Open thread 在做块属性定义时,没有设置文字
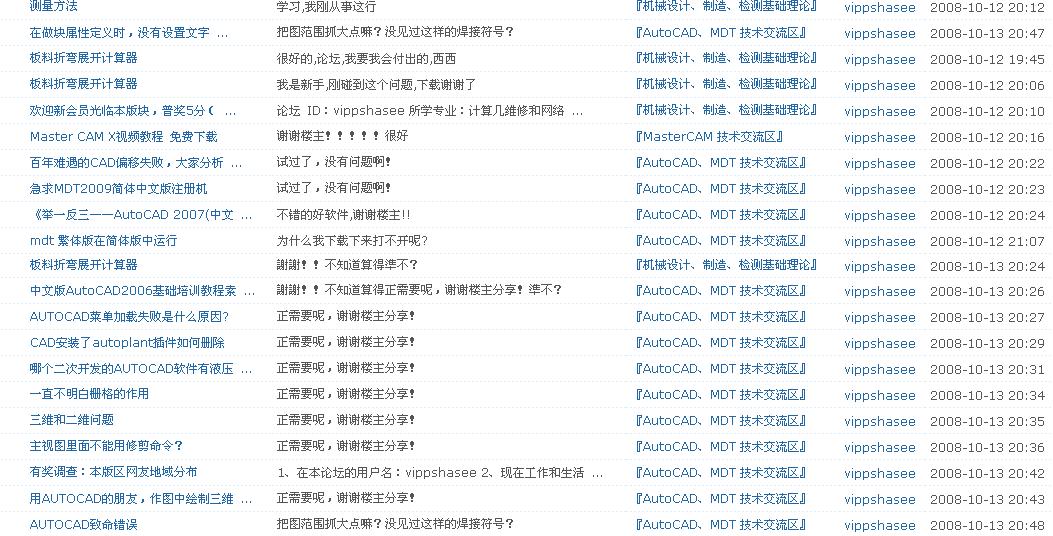 pos(120,32)
